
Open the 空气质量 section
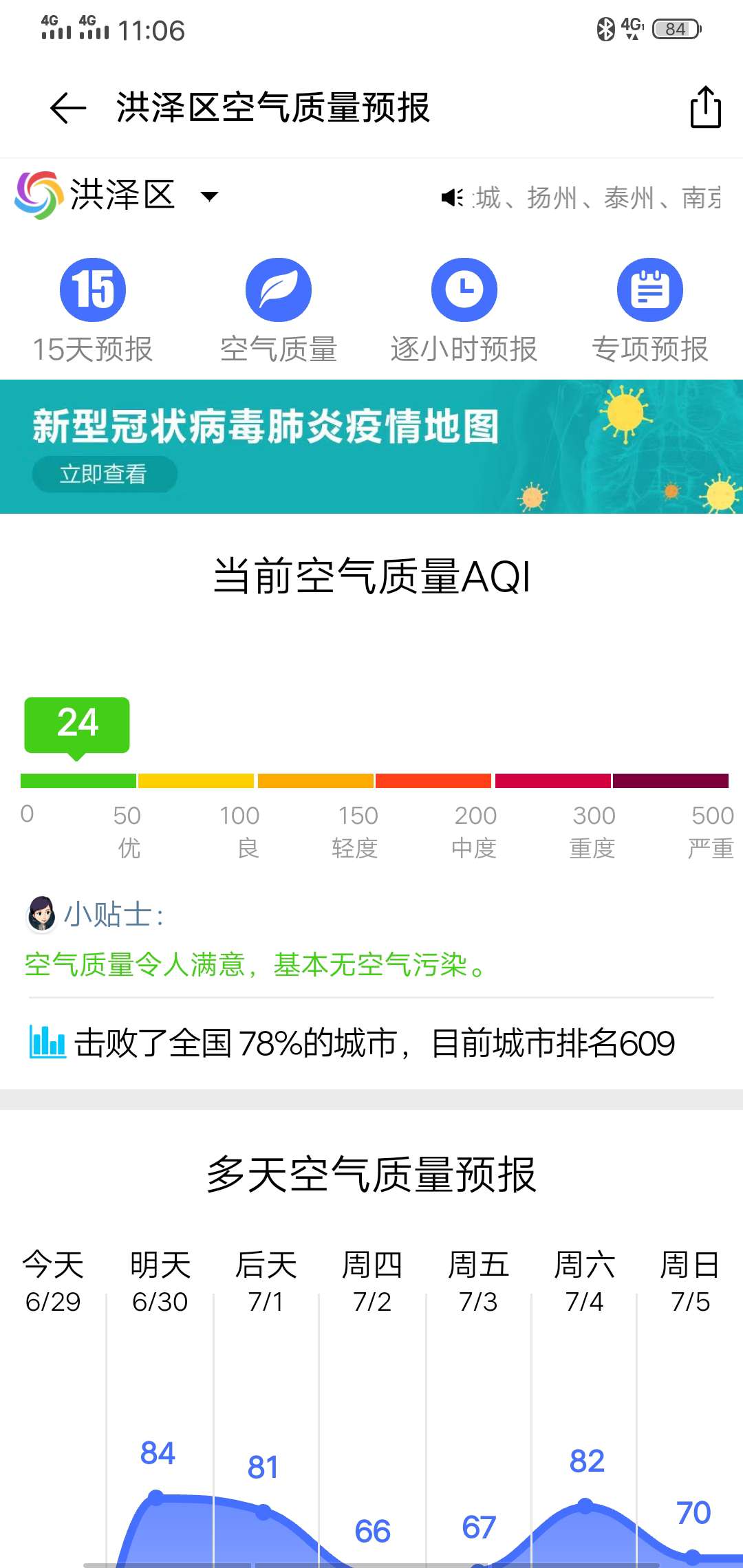(x=279, y=310)
